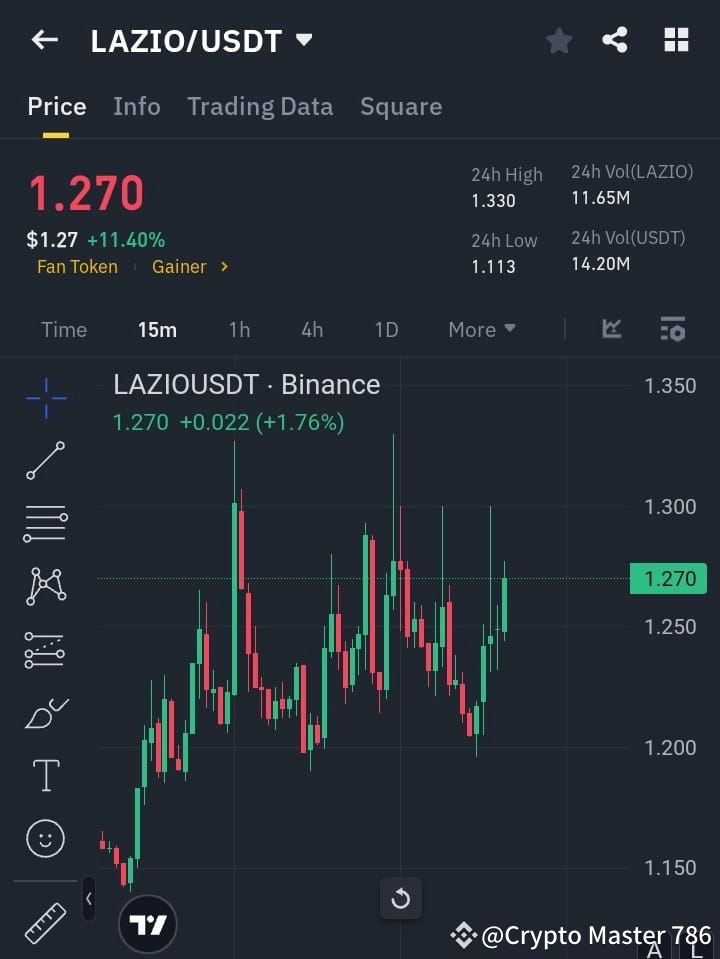720x959 pixels.
Task: Open the emoji sticker tool
Action: tap(45, 838)
